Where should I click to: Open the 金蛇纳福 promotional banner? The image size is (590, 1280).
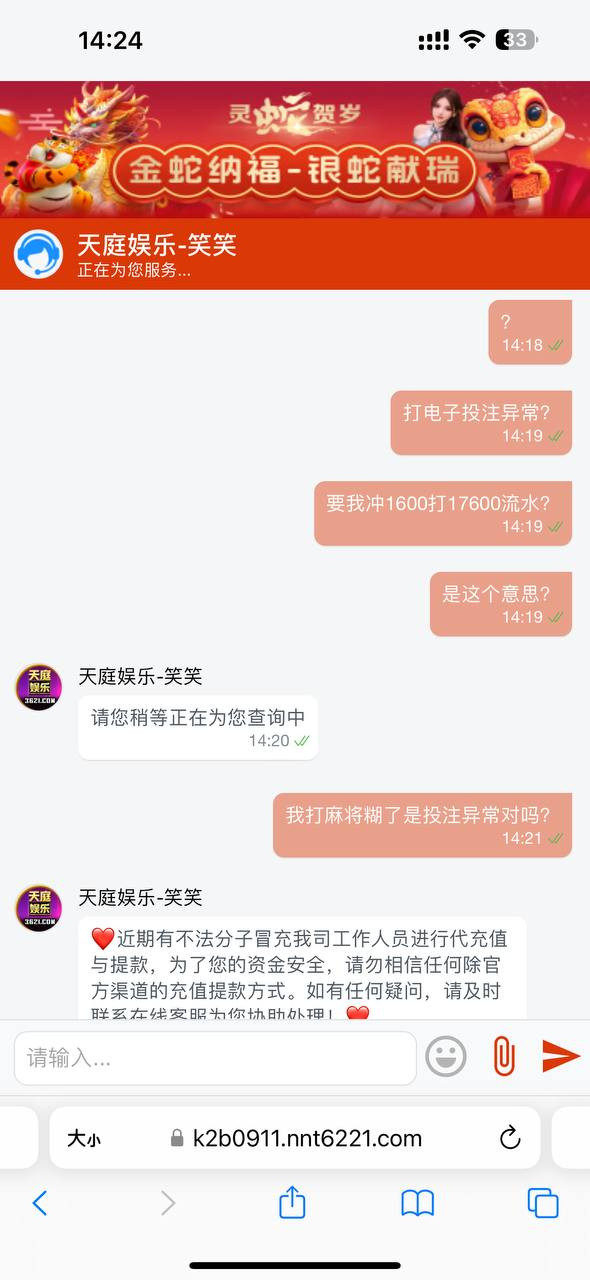coord(295,149)
